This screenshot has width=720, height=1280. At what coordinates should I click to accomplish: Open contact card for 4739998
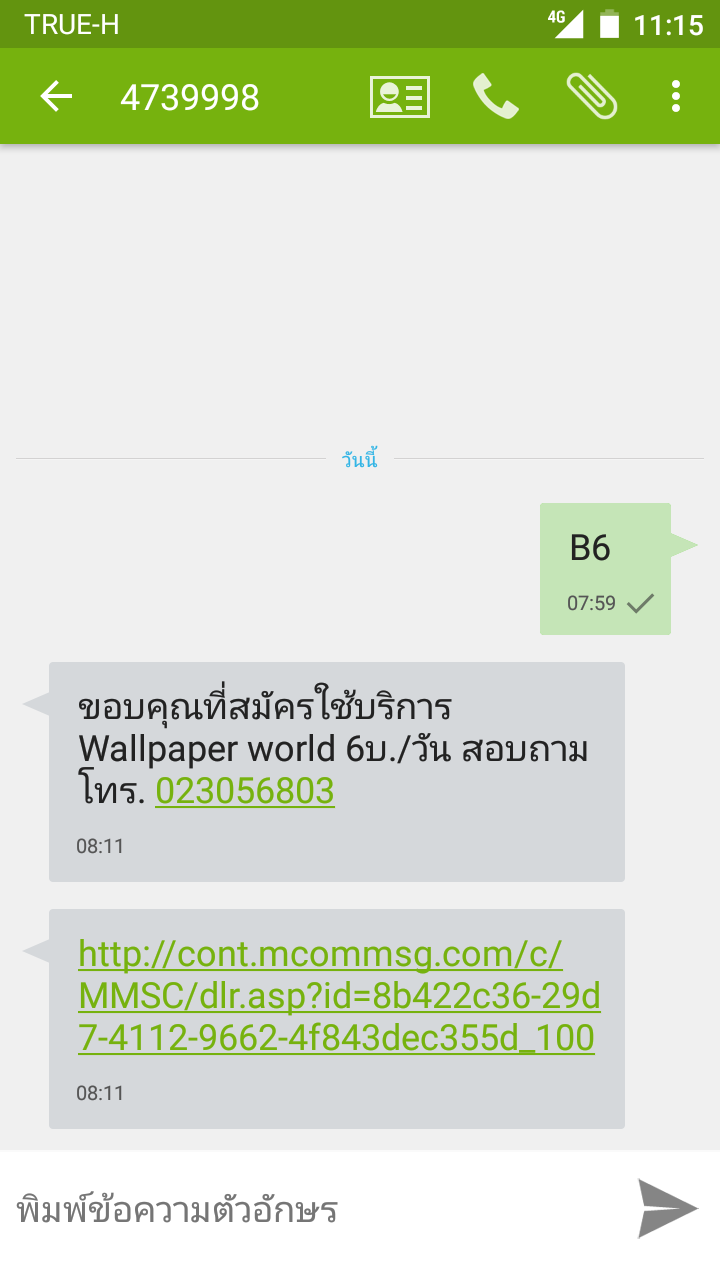[x=400, y=97]
